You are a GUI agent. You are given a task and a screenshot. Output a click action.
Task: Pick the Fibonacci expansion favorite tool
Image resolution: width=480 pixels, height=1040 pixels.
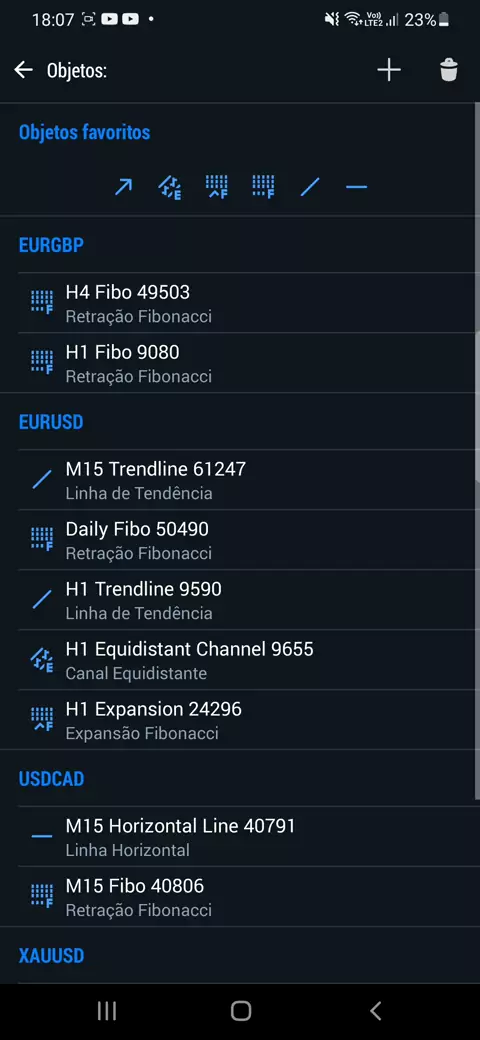click(x=217, y=187)
